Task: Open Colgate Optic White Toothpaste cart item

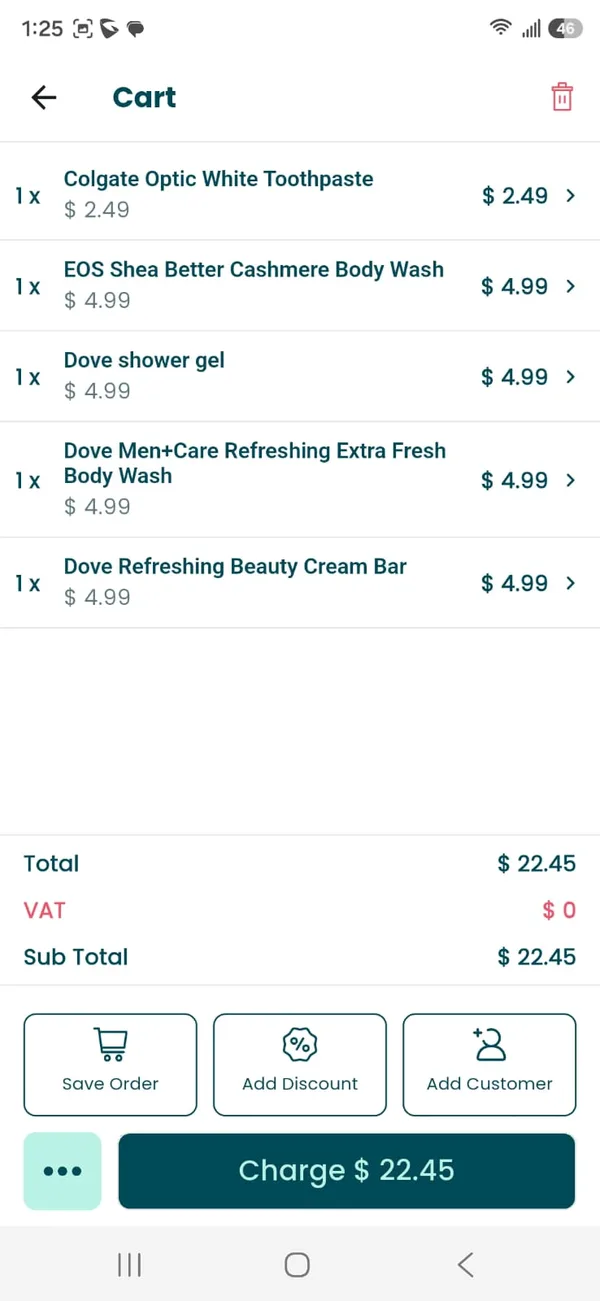Action: coord(300,195)
